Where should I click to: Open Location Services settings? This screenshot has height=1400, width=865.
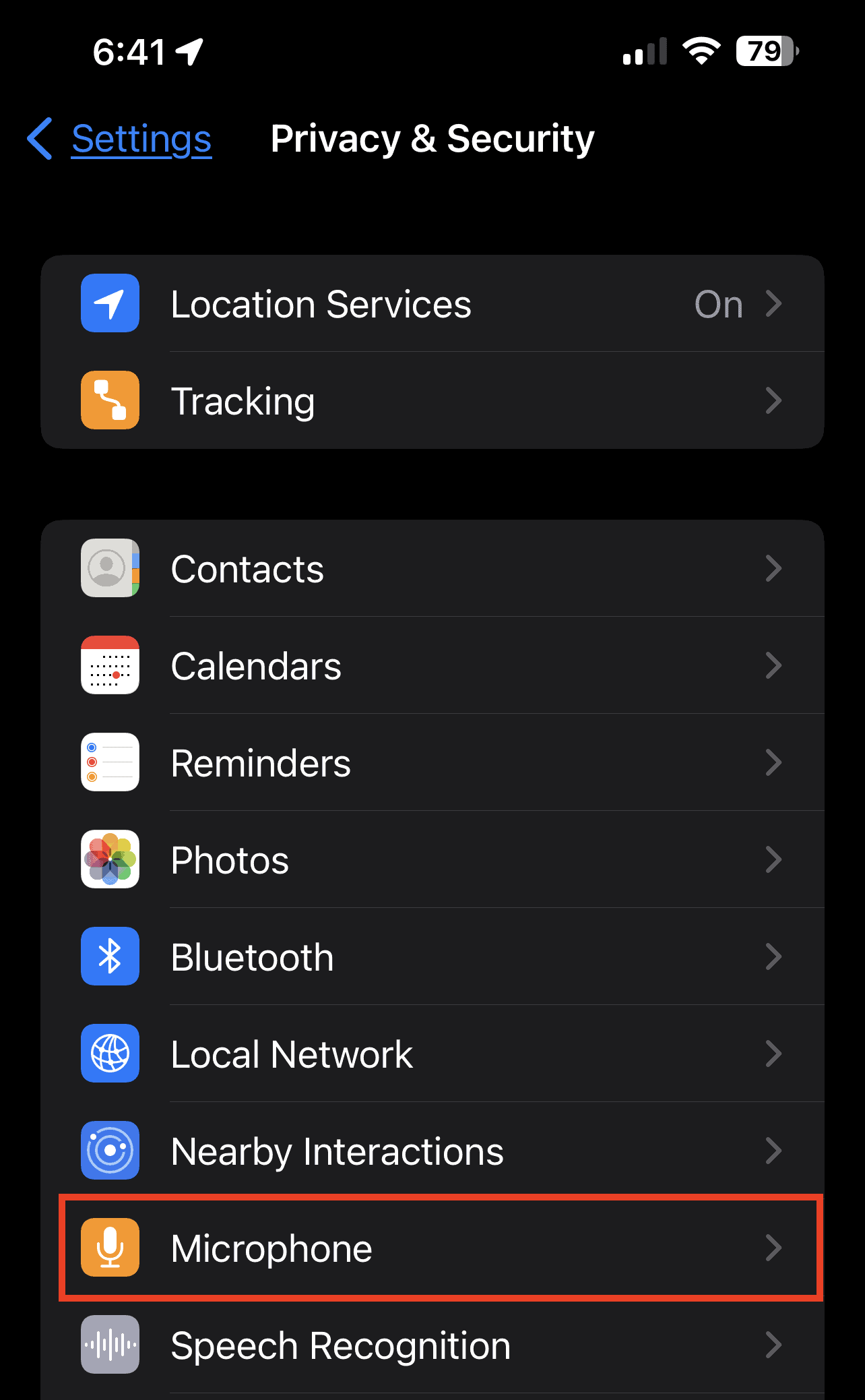[431, 304]
